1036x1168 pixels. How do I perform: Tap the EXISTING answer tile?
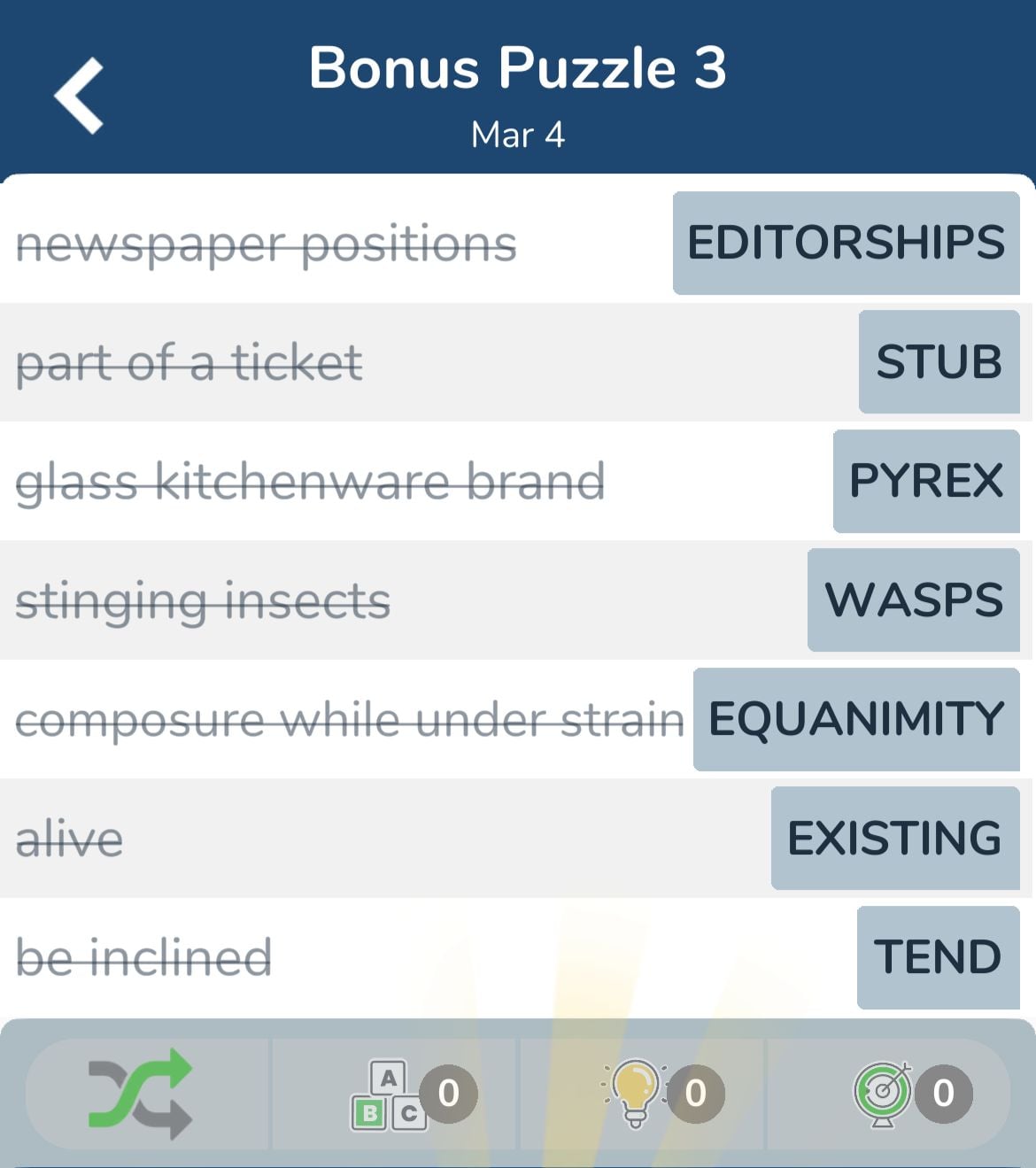click(x=894, y=838)
